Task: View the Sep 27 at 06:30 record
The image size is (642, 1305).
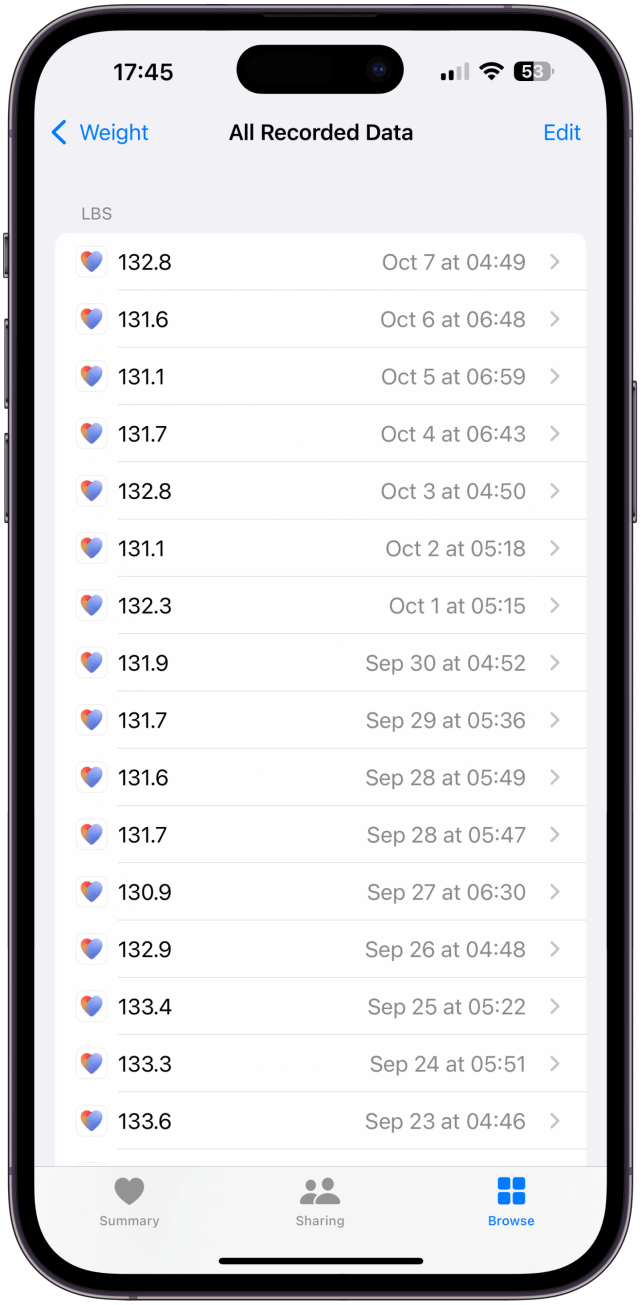Action: (x=320, y=892)
